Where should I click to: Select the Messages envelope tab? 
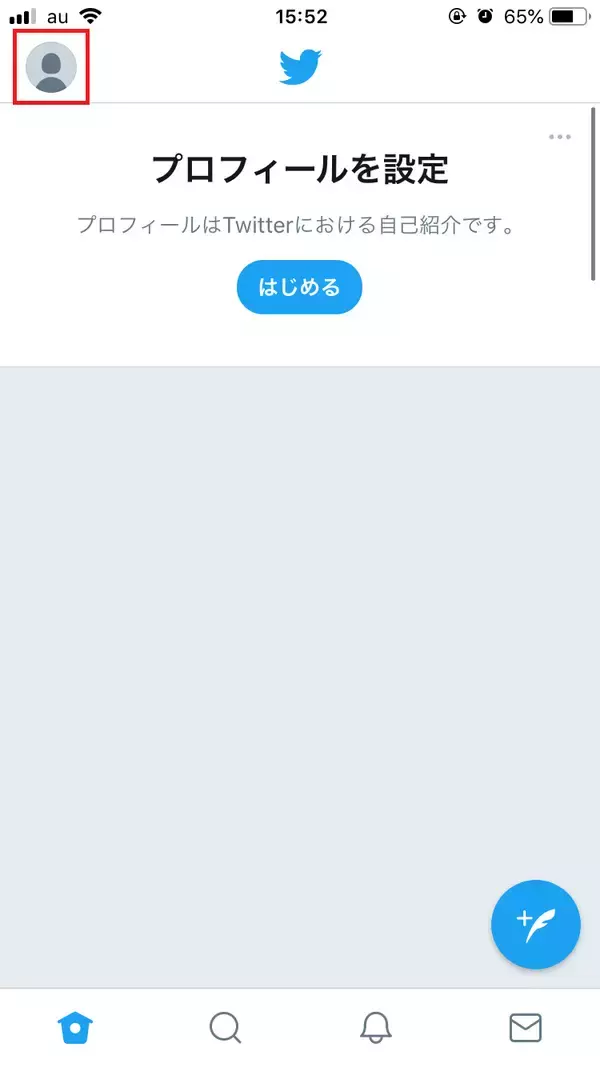click(525, 1027)
